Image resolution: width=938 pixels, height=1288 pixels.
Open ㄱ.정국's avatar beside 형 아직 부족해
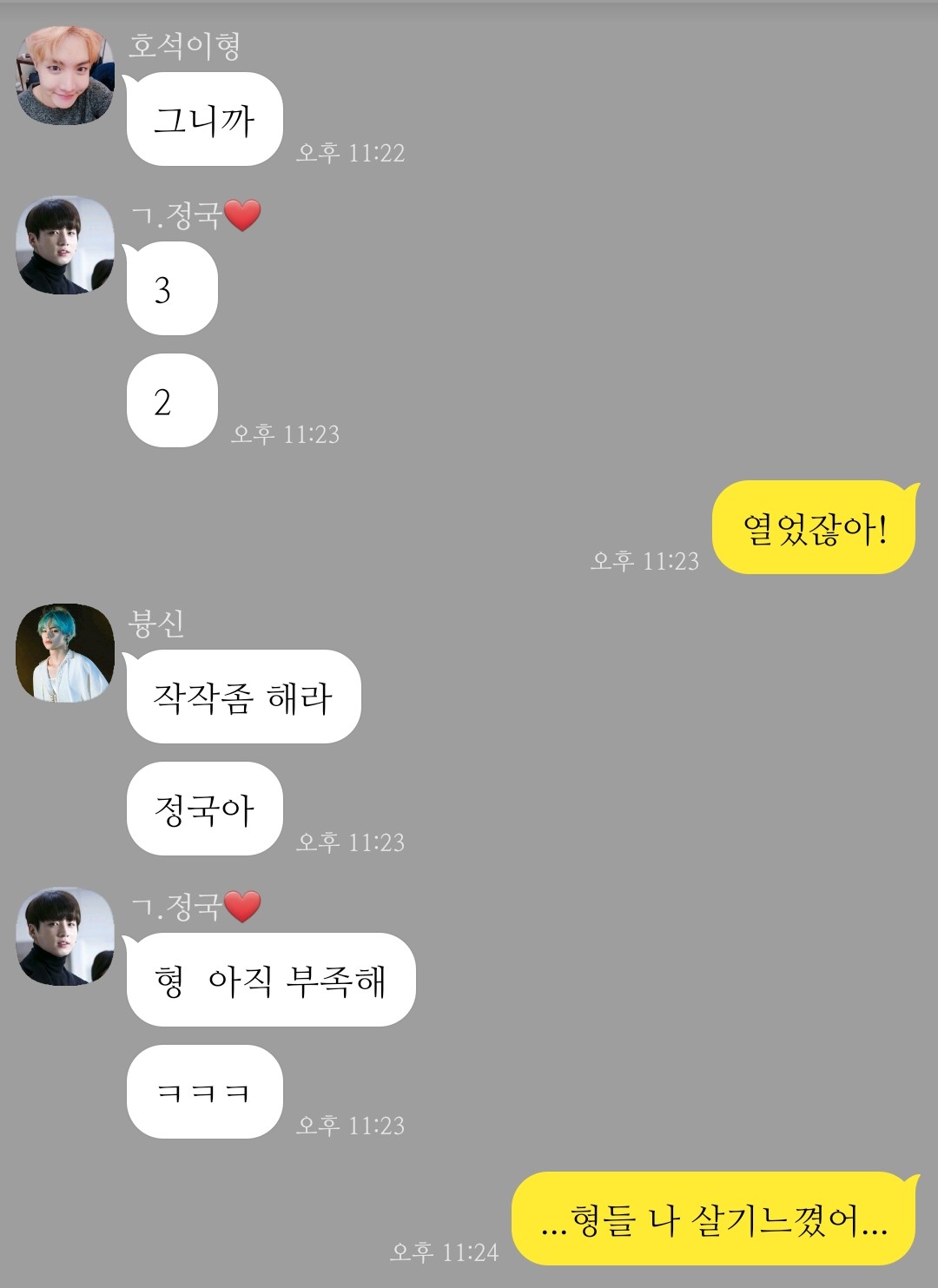65,936
